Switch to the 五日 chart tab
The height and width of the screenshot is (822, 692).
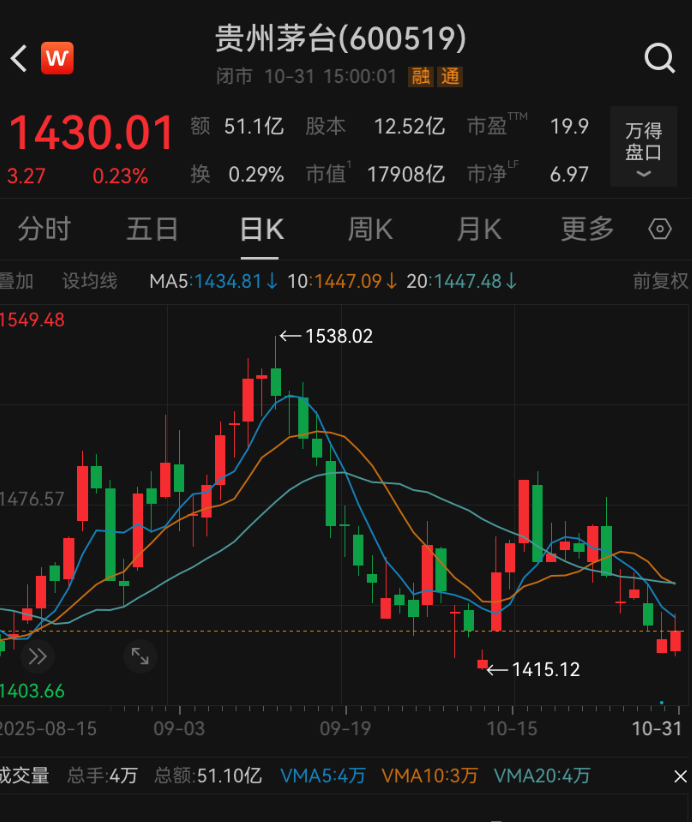coord(152,229)
